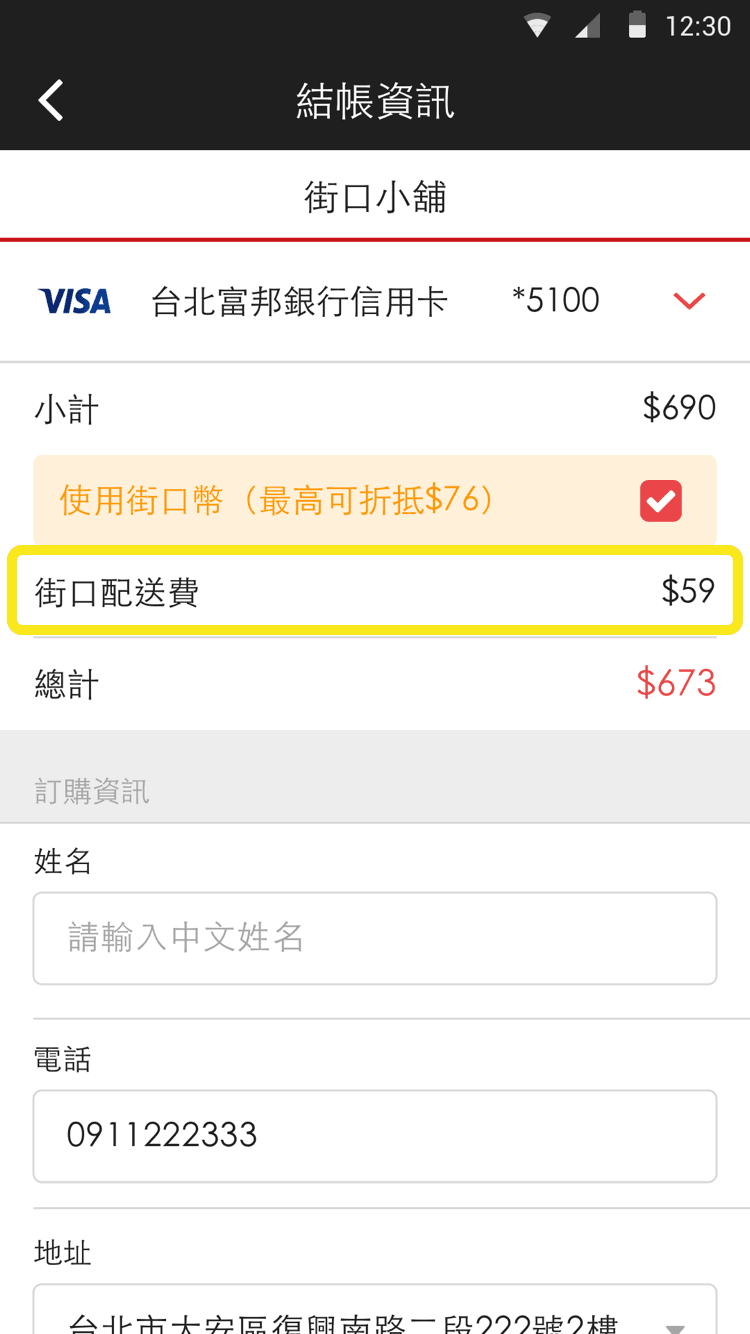Go back from 結帳資訊 screen

(x=50, y=101)
